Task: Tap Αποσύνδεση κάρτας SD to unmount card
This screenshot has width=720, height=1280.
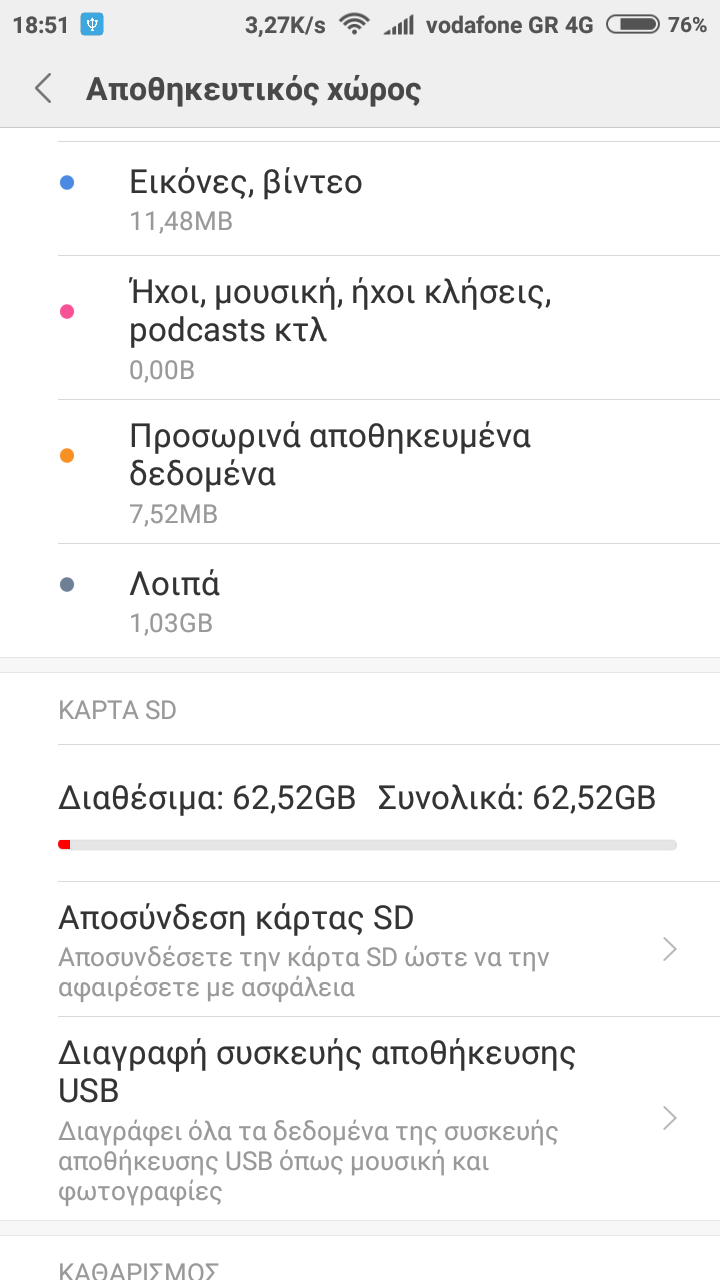Action: 360,949
